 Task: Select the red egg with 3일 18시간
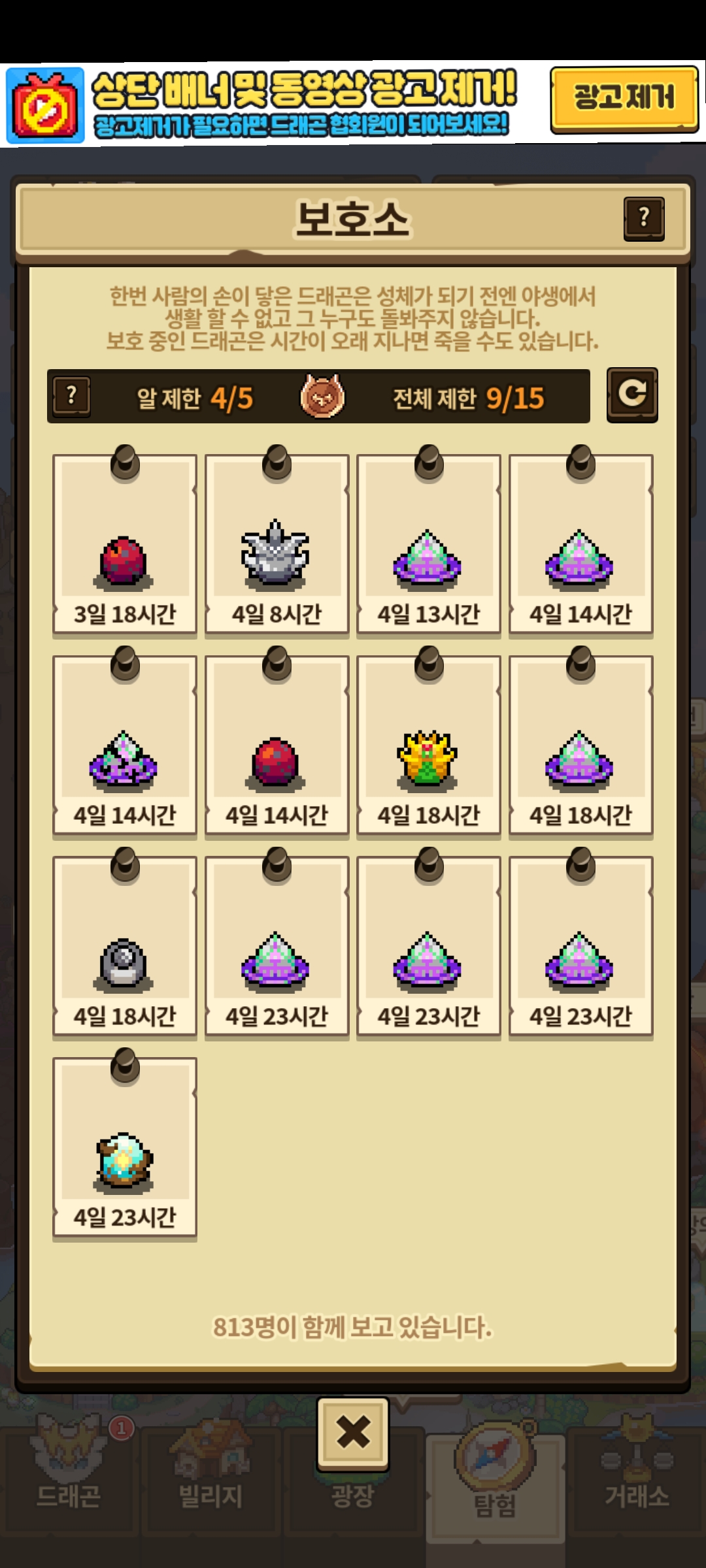(x=124, y=544)
